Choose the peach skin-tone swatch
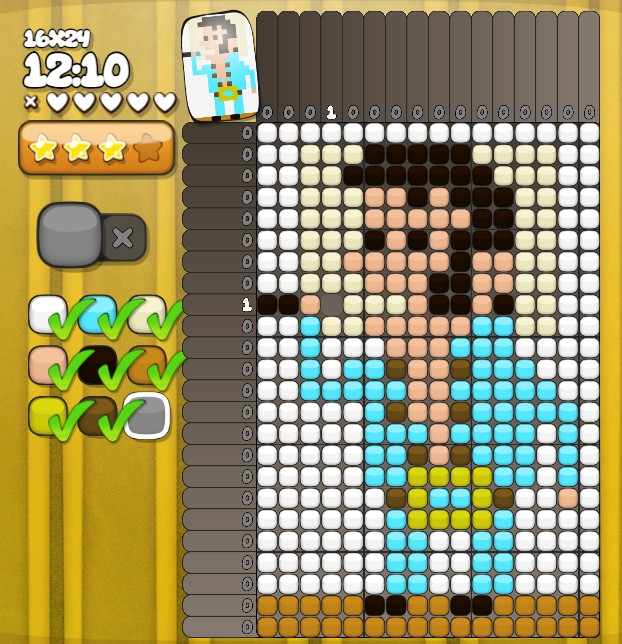The height and width of the screenshot is (644, 622). point(47,365)
